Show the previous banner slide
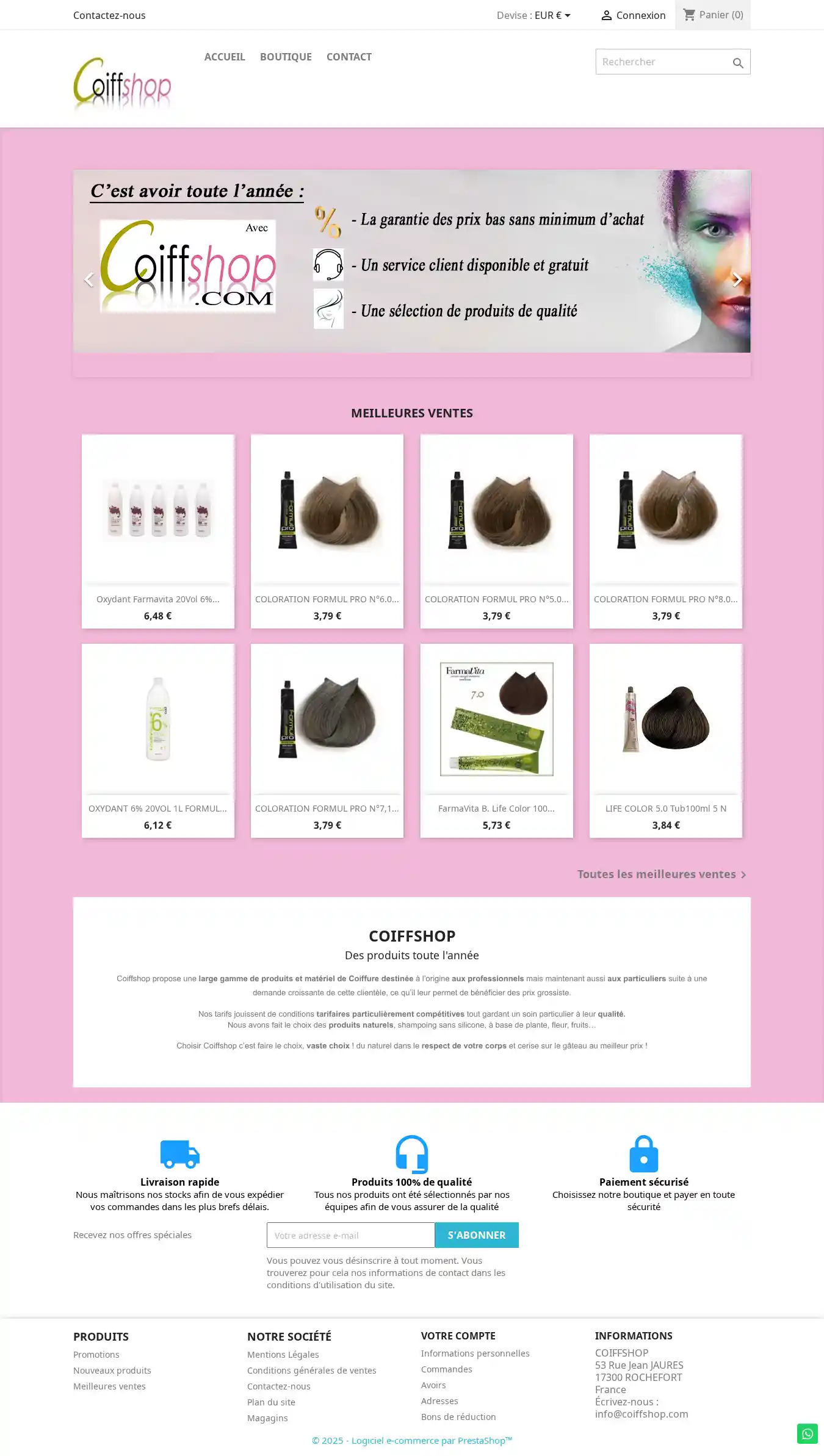The height and width of the screenshot is (1456, 824). pos(89,279)
